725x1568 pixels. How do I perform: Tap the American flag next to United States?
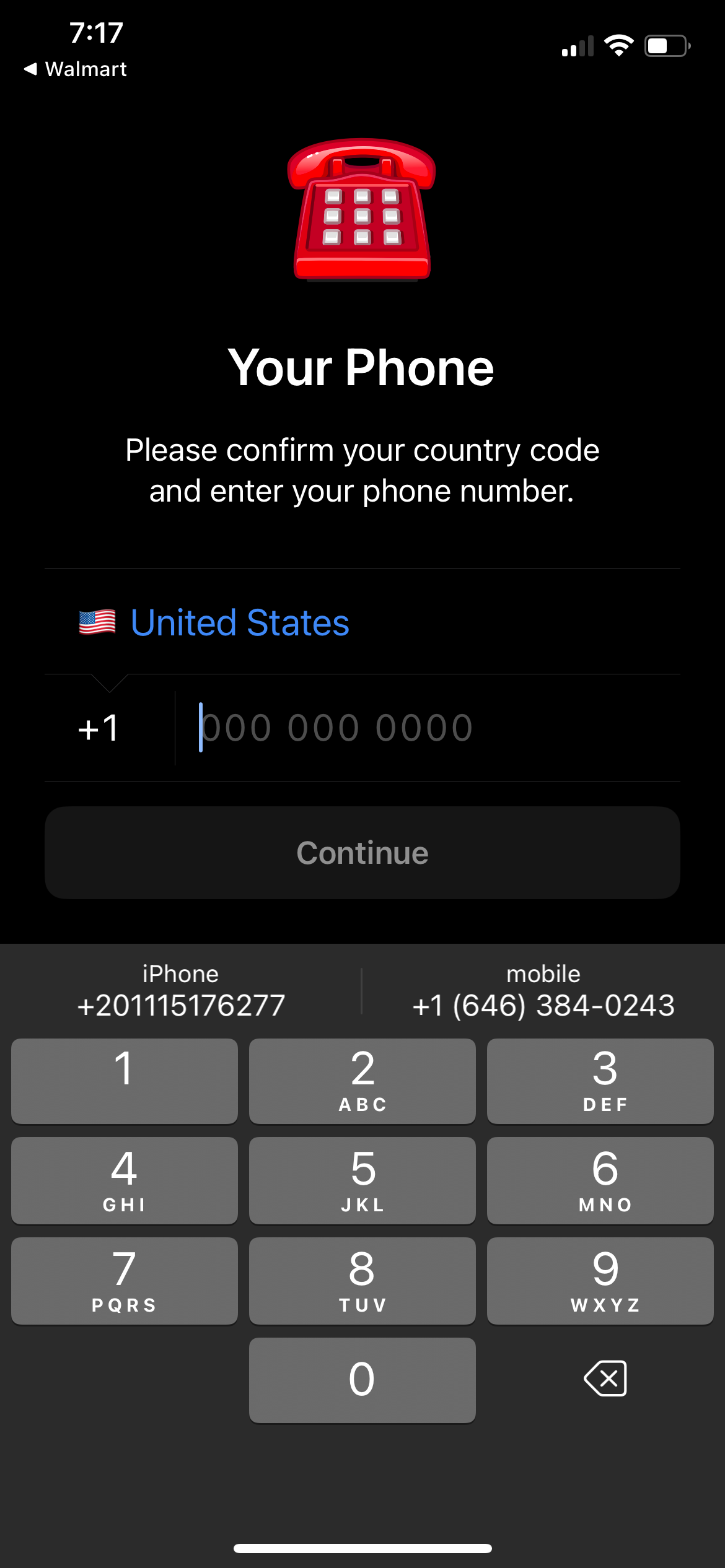[x=97, y=622]
